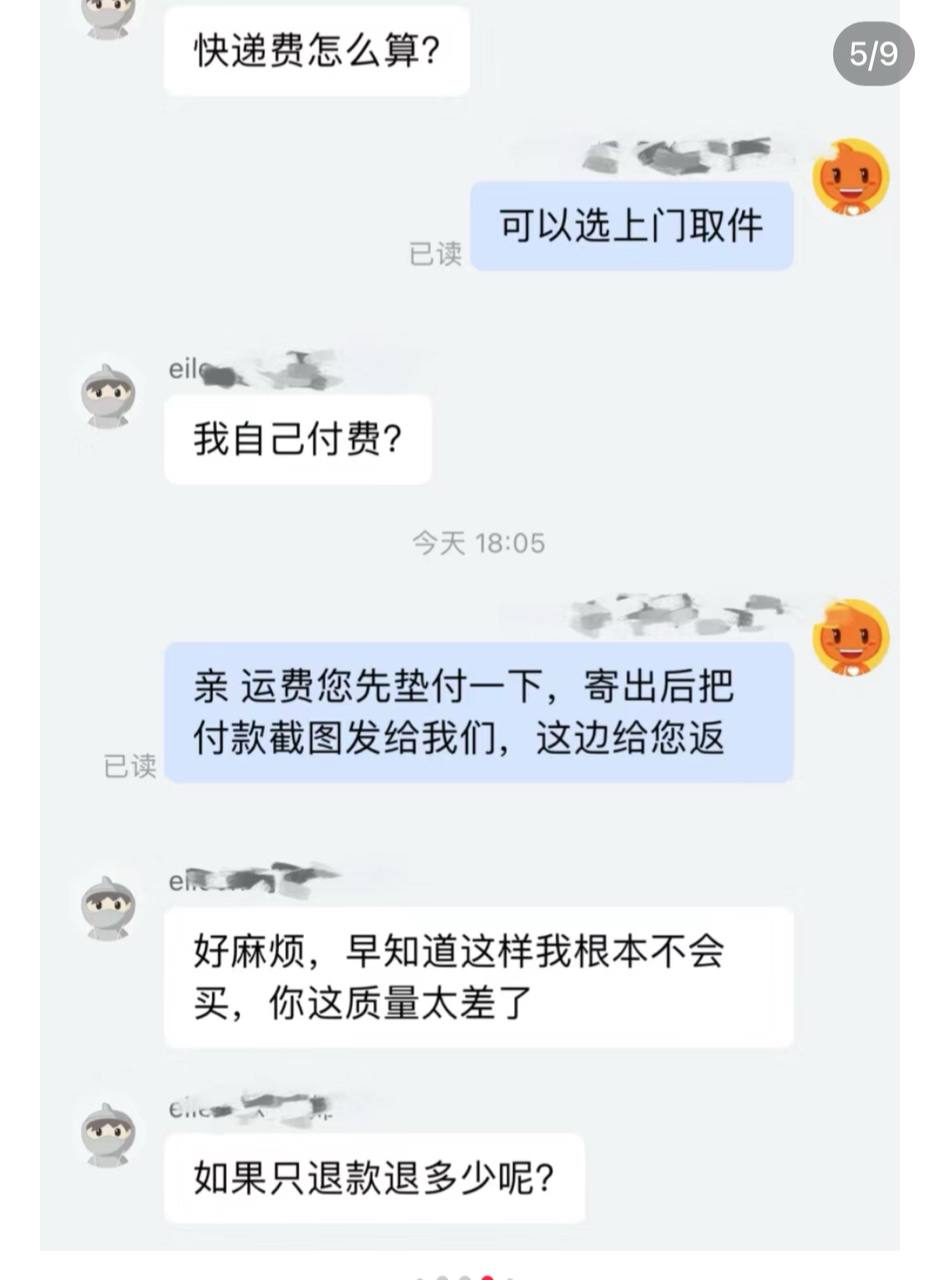Click the buyer avatar beside the quality complaint message

[x=110, y=908]
